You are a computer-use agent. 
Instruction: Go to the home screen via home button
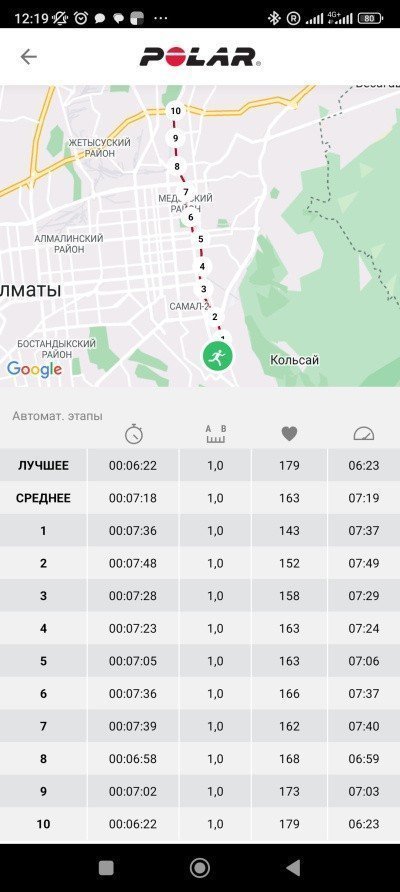pos(200,868)
